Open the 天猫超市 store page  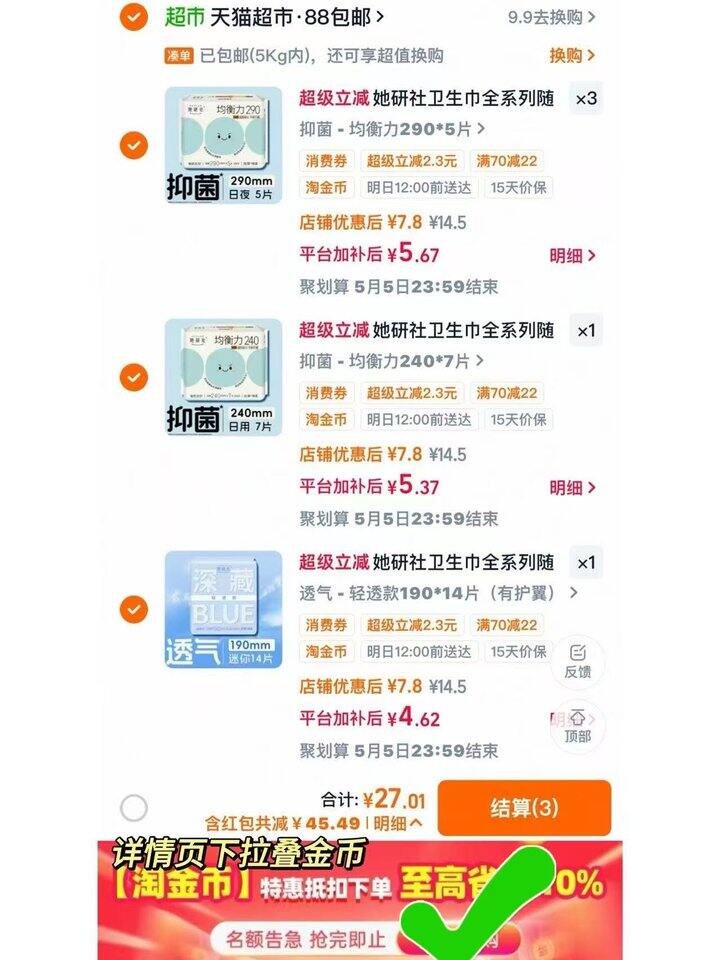pyautogui.click(x=295, y=17)
